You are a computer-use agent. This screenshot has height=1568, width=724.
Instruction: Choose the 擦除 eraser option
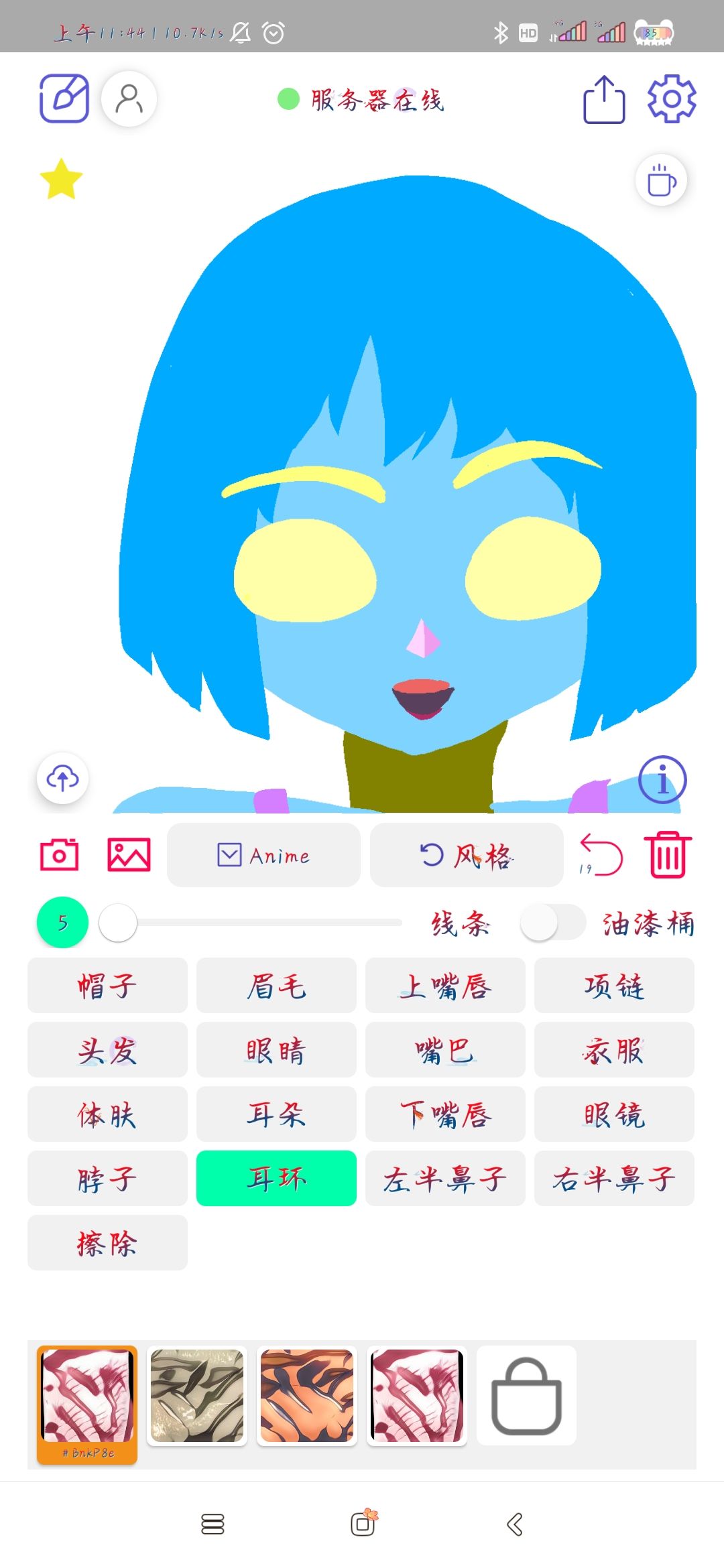pos(107,1243)
